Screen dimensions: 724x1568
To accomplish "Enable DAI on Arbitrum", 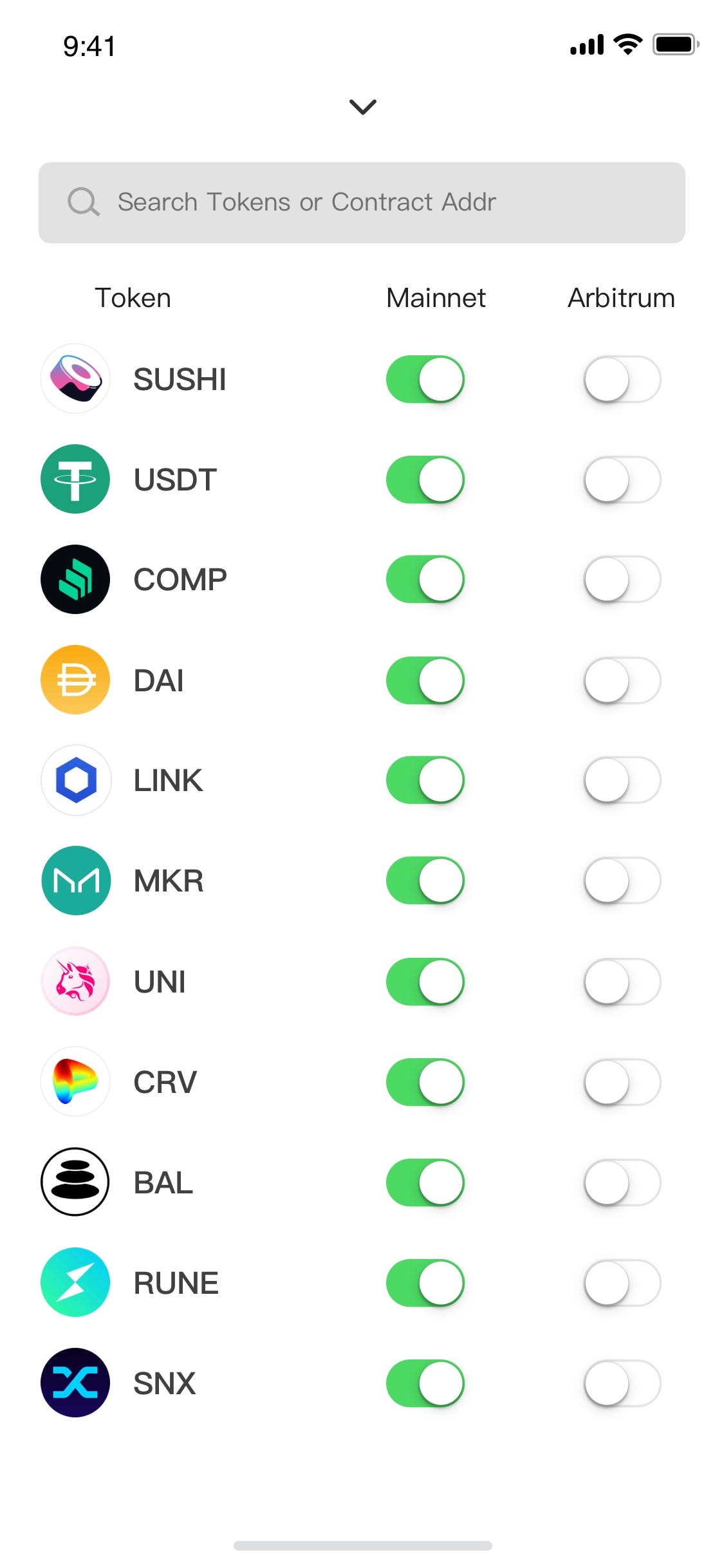I will point(622,680).
